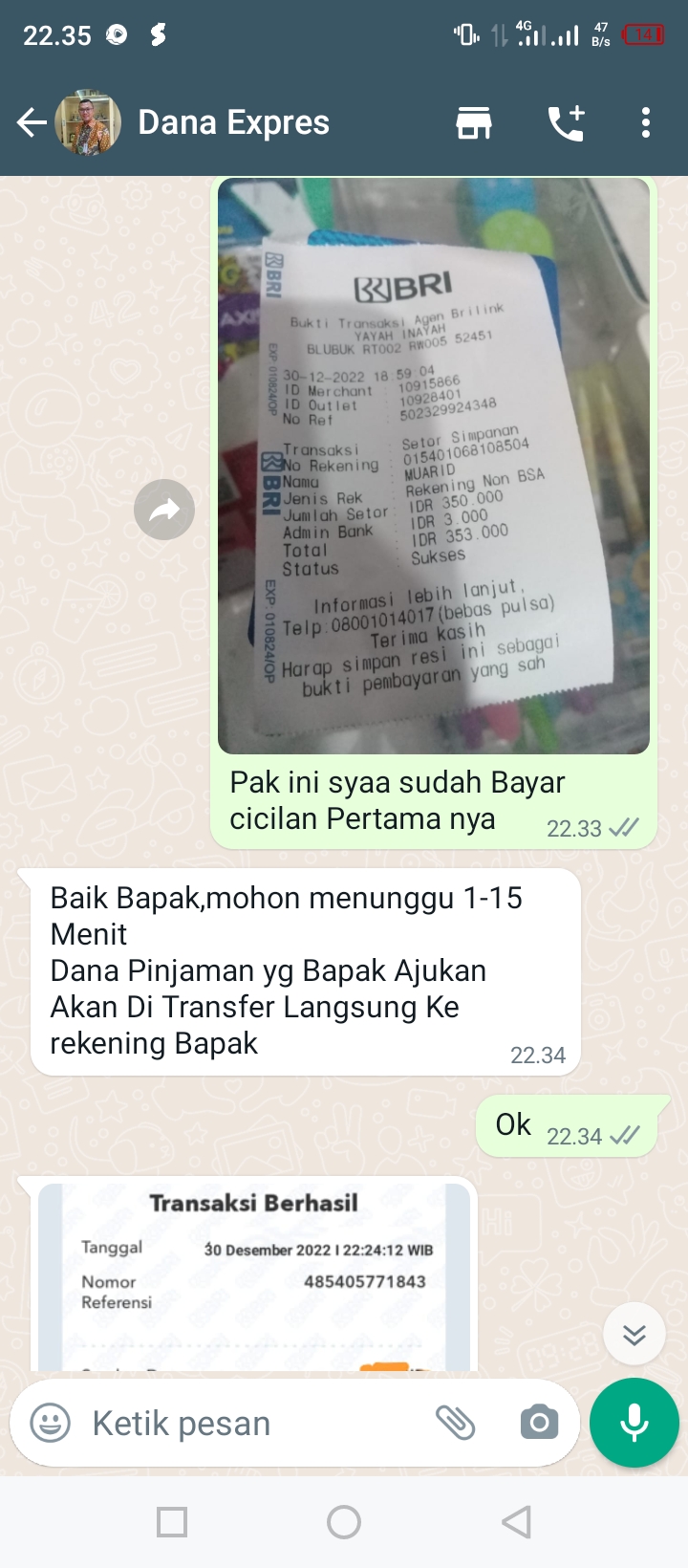Open the emoji picker
Viewport: 688px width, 1568px height.
click(51, 1423)
